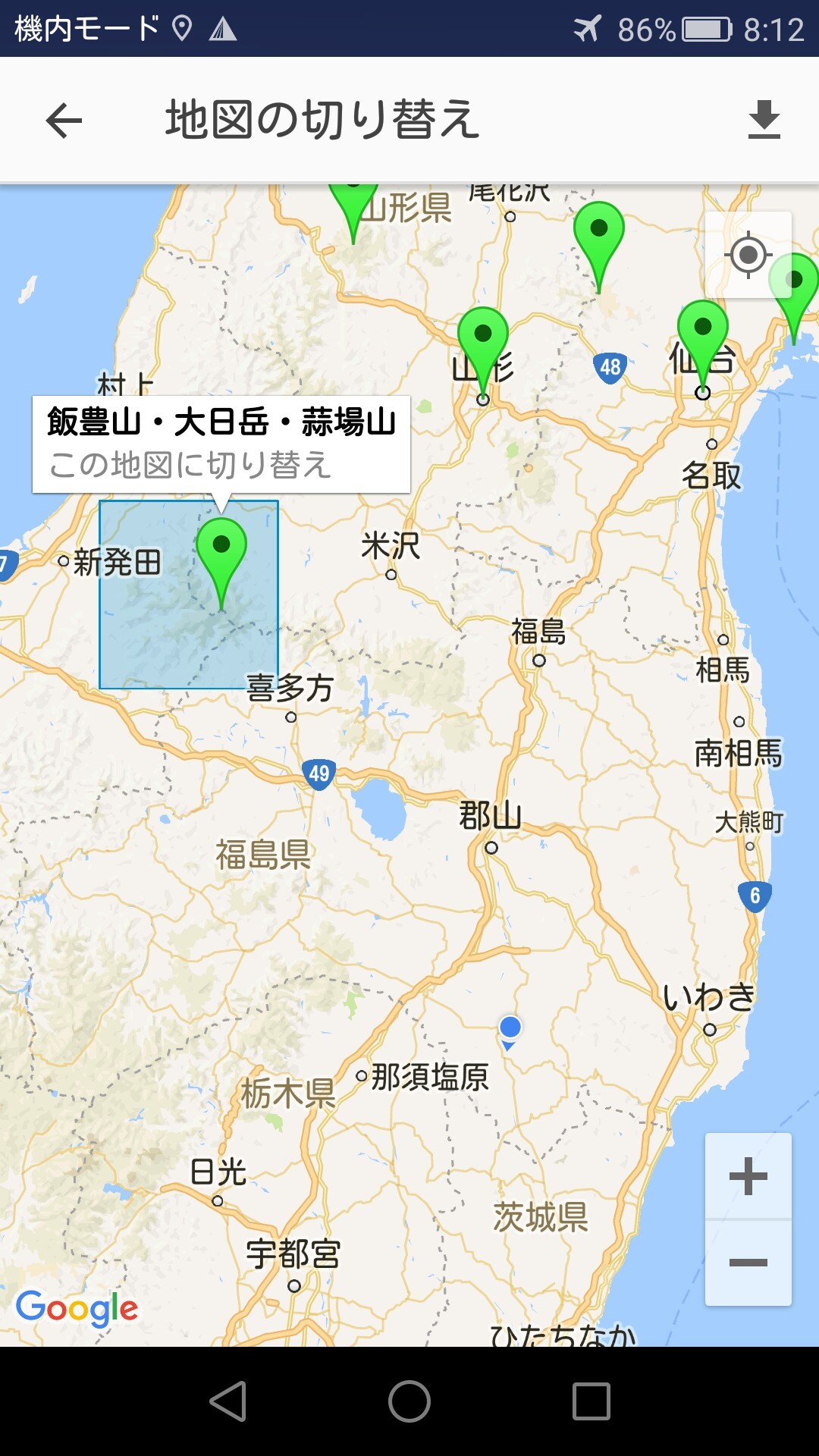Switch to the 飯豊山・大日岳・蒜場山 map via popup
The height and width of the screenshot is (1456, 819).
point(221,444)
